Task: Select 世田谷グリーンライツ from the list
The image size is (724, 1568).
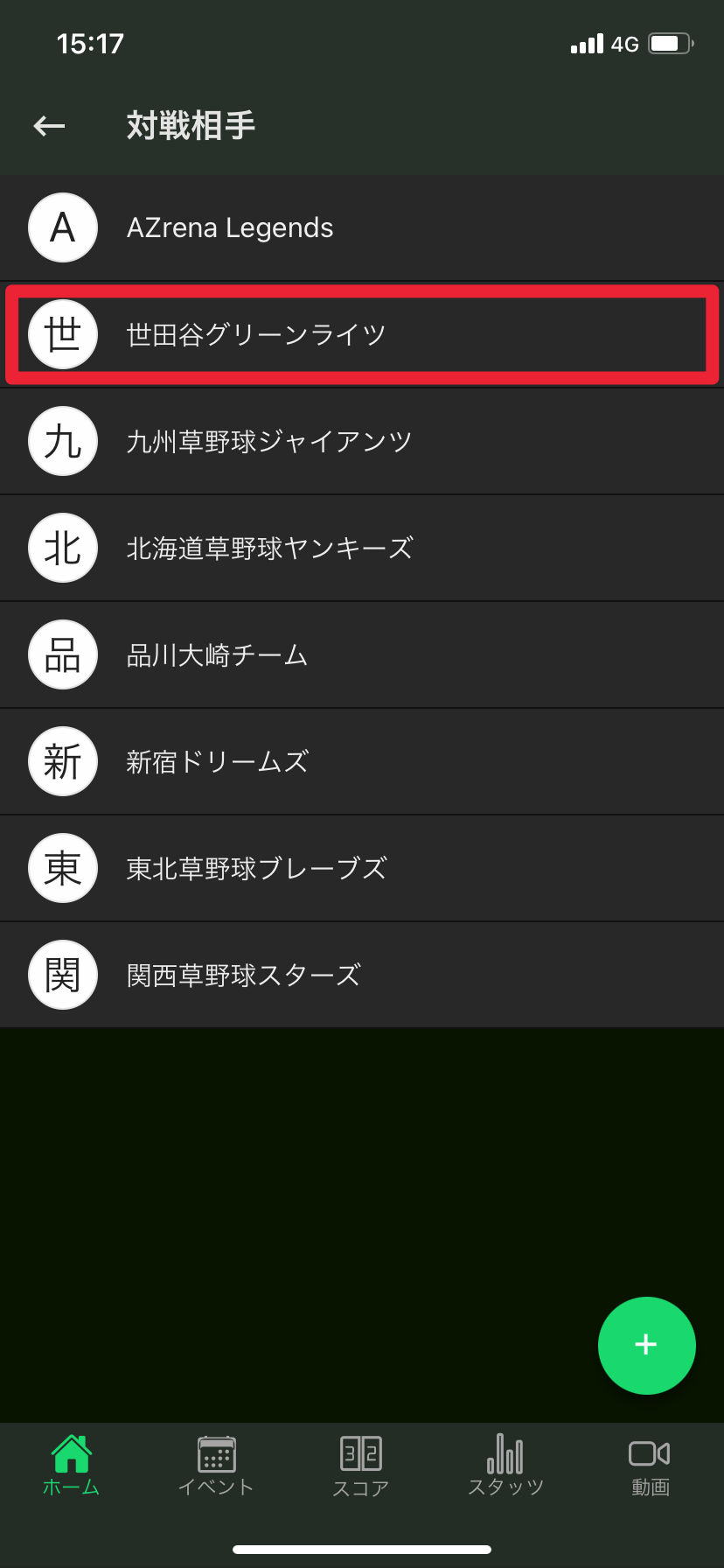Action: (362, 334)
